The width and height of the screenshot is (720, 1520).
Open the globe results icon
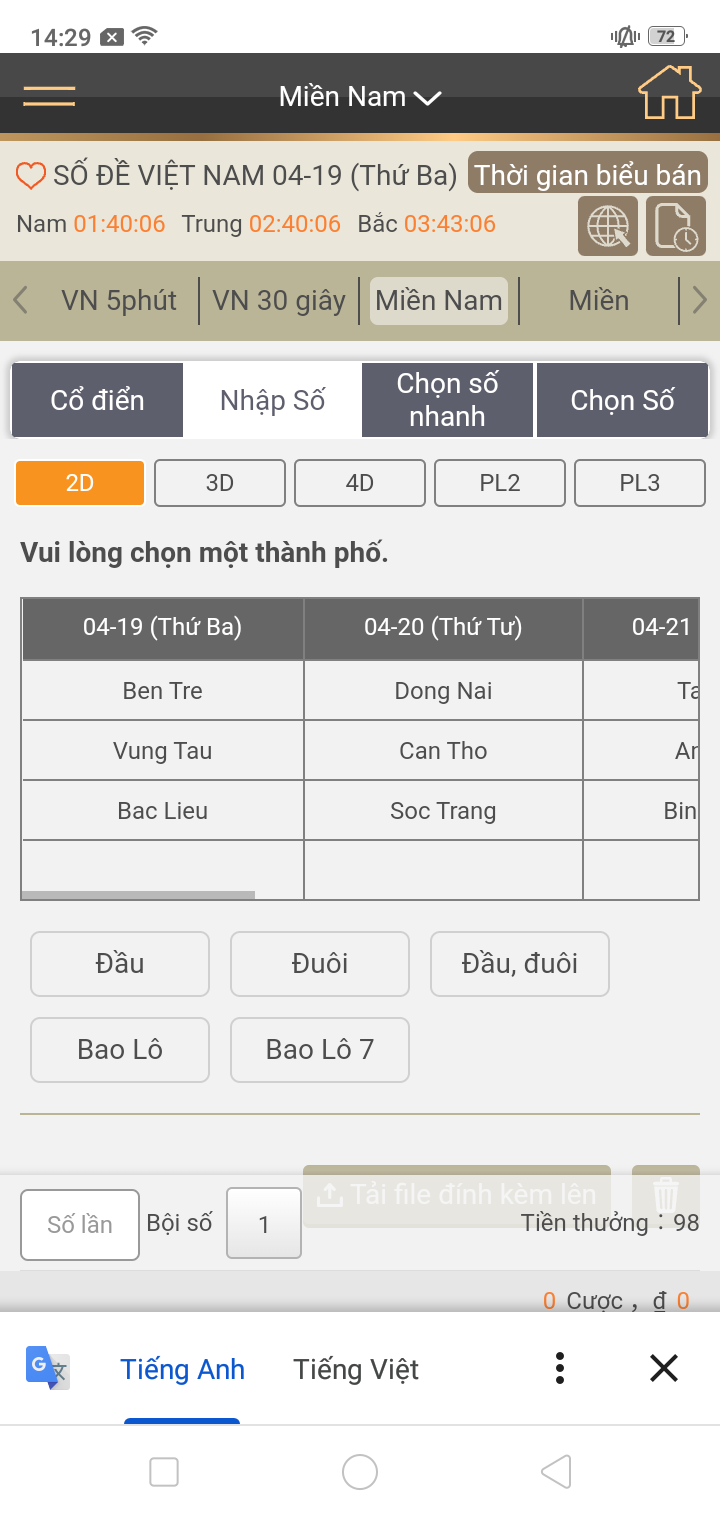[x=608, y=226]
